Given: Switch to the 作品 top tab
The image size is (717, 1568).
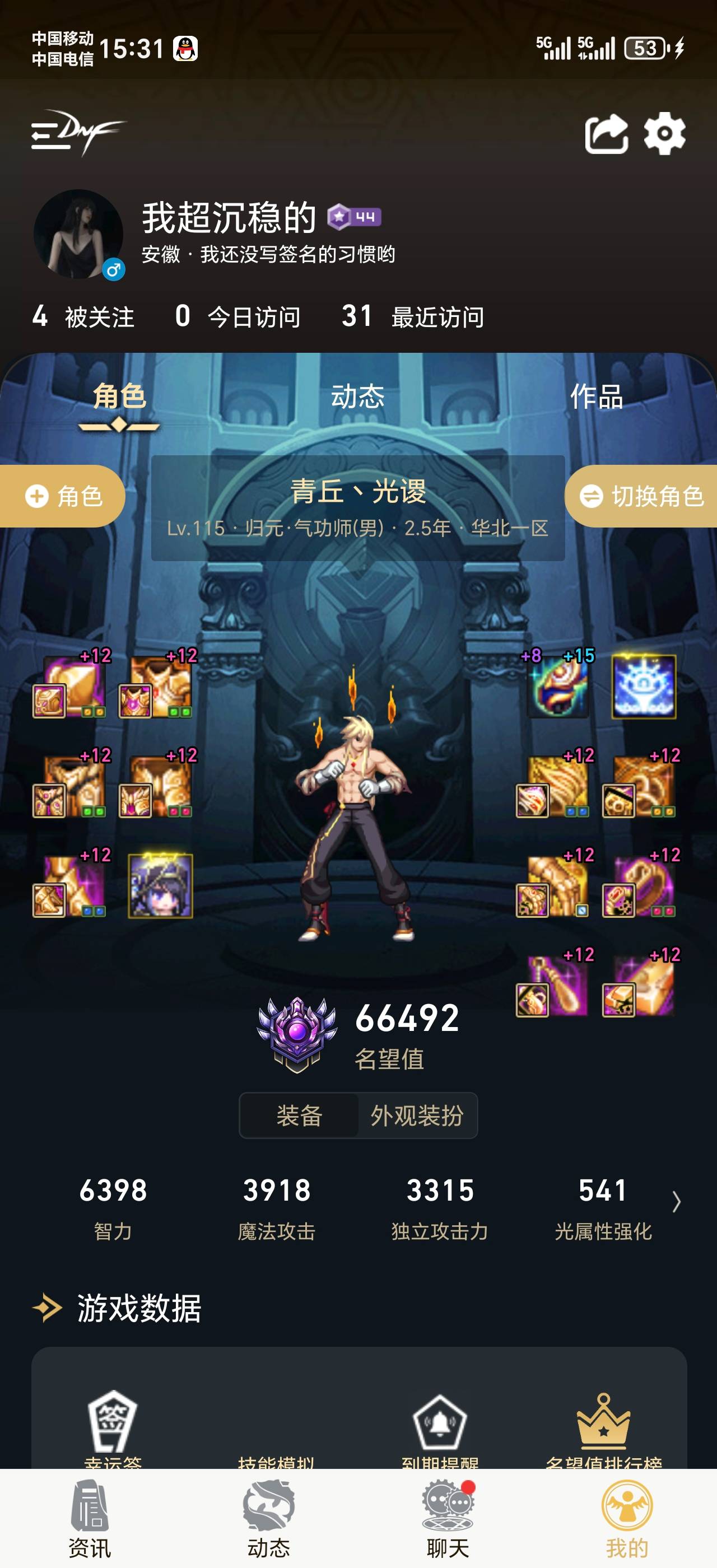Looking at the screenshot, I should (x=596, y=396).
